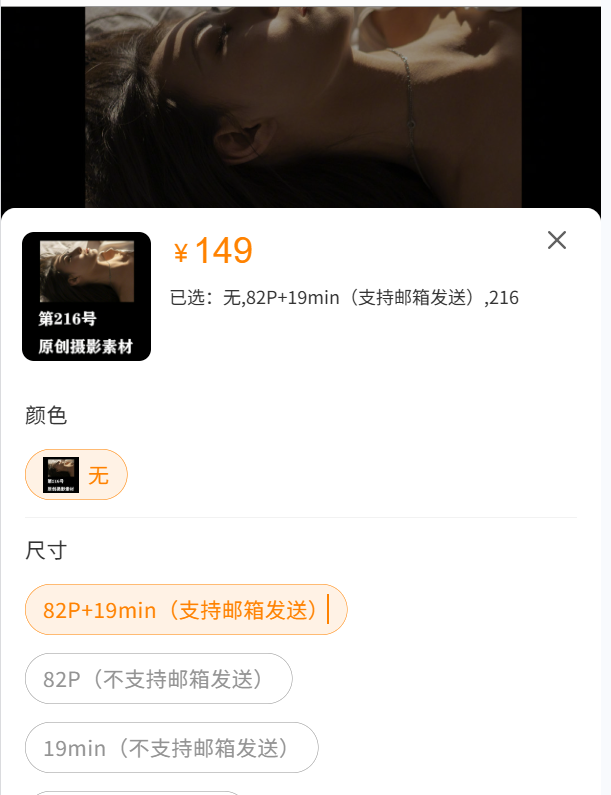Select the 82P（不支持邮箱发送）size chip
611x795 pixels.
point(158,679)
